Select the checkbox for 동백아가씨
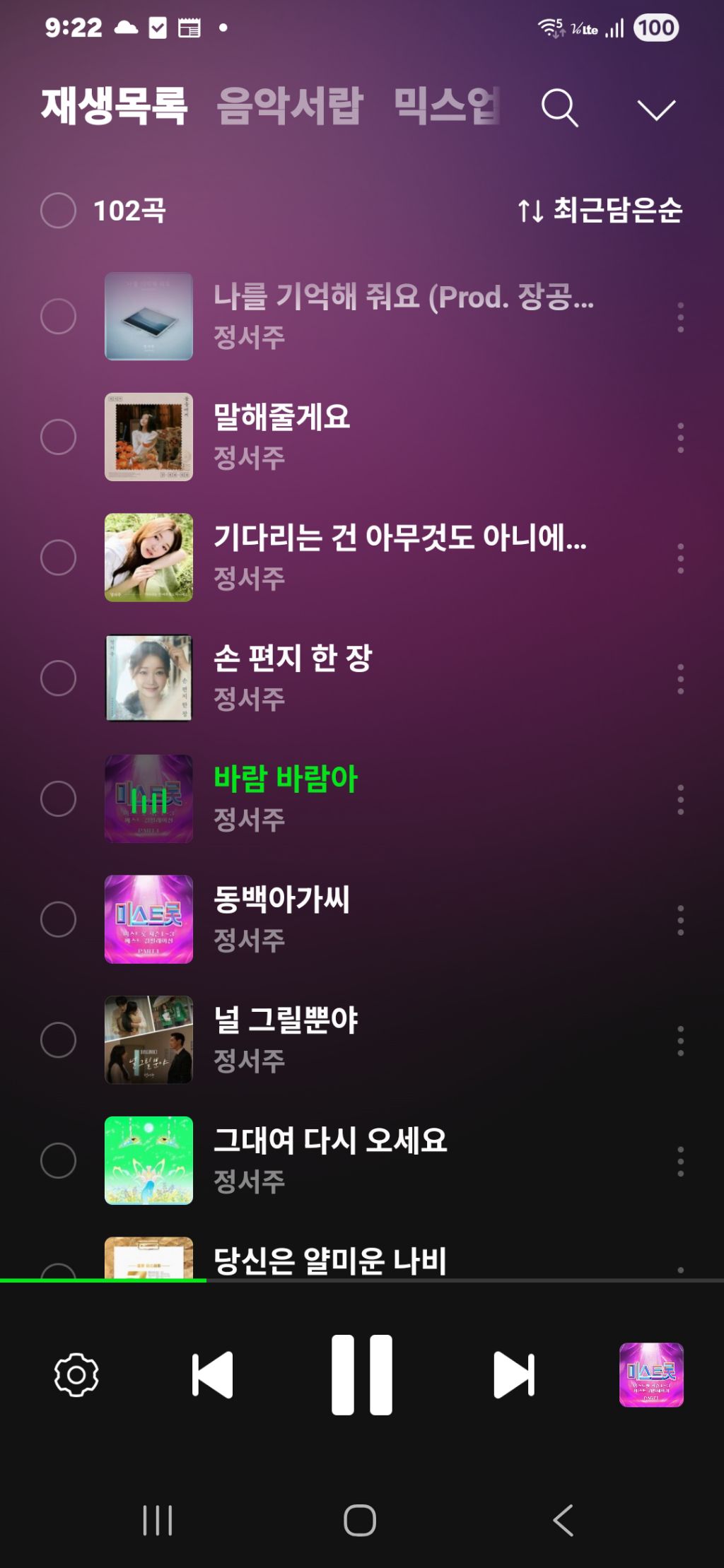Screen dimensions: 724x1568 click(x=58, y=919)
